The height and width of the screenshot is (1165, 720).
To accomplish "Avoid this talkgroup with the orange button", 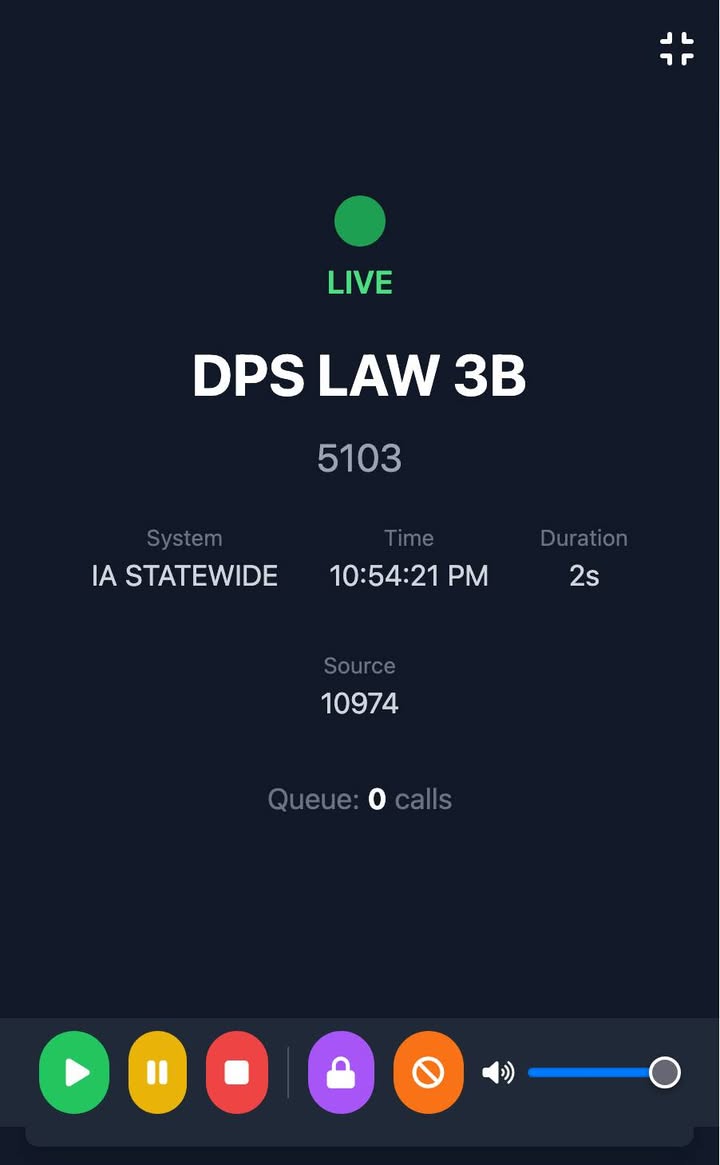I will [428, 1073].
